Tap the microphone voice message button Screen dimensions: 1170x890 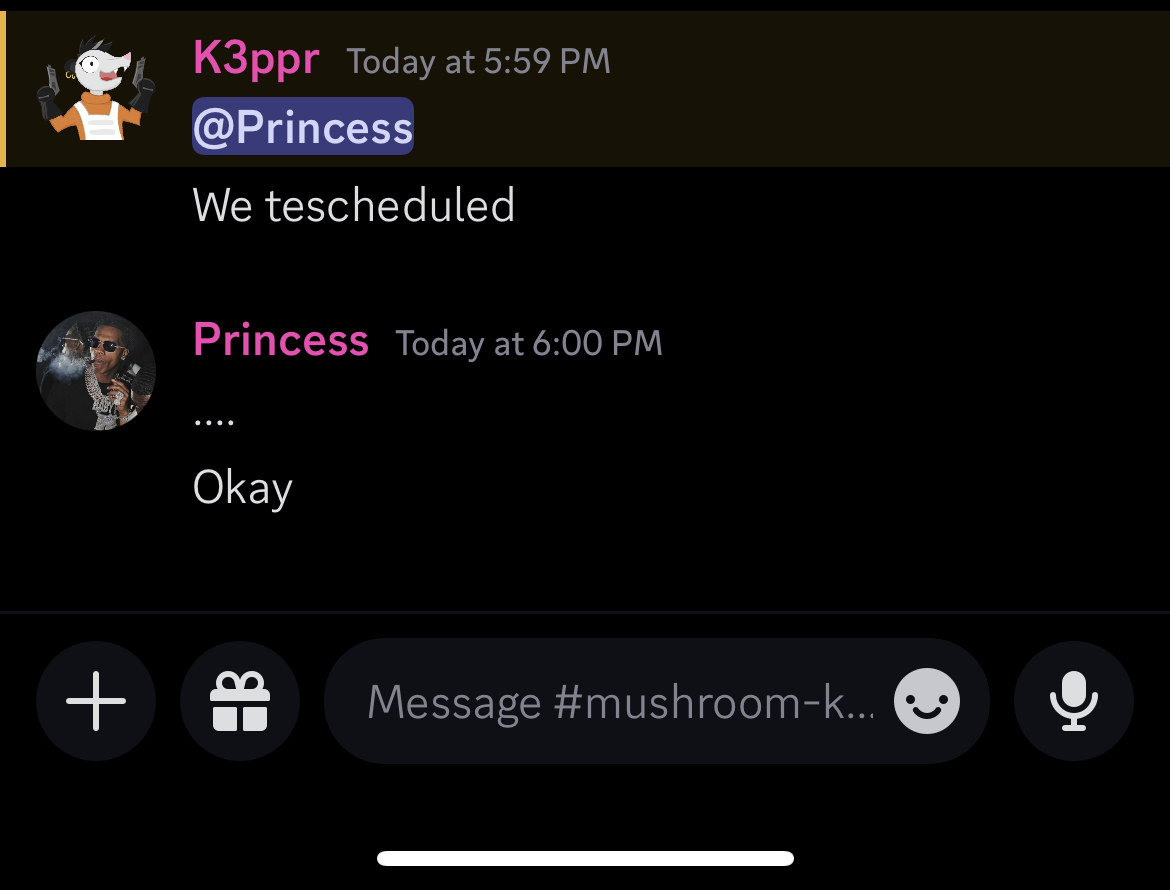tap(1073, 701)
